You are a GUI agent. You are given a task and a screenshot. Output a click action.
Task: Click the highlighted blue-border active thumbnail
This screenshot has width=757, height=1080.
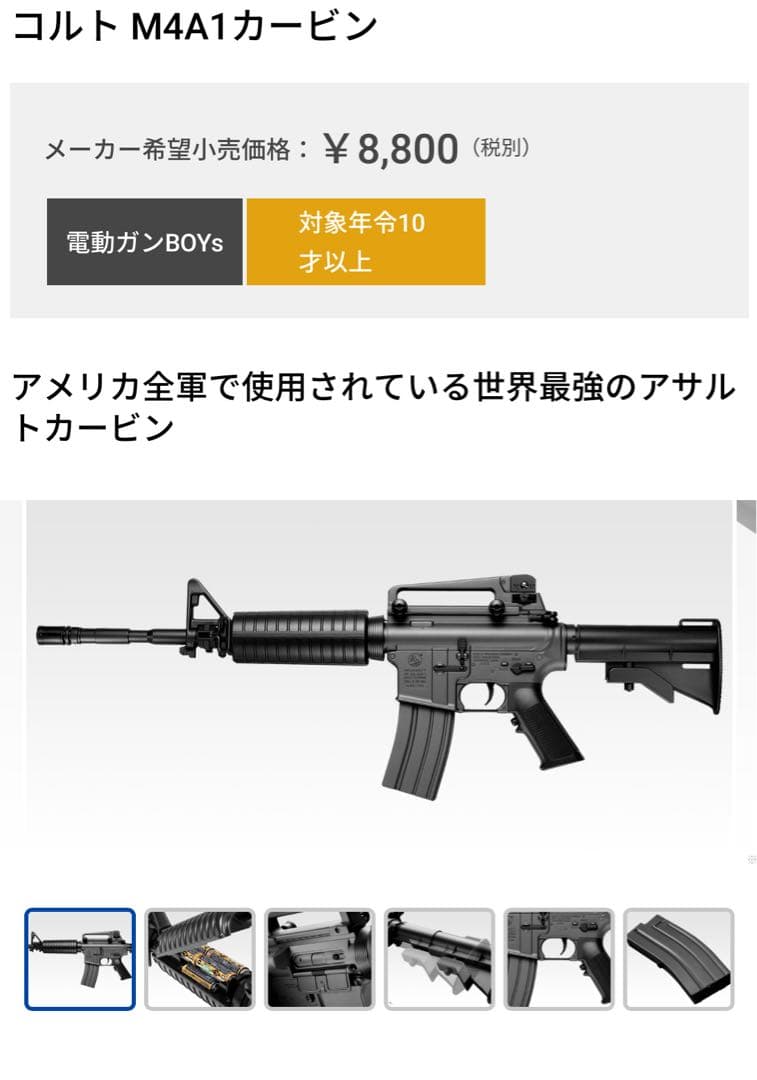tap(77, 958)
